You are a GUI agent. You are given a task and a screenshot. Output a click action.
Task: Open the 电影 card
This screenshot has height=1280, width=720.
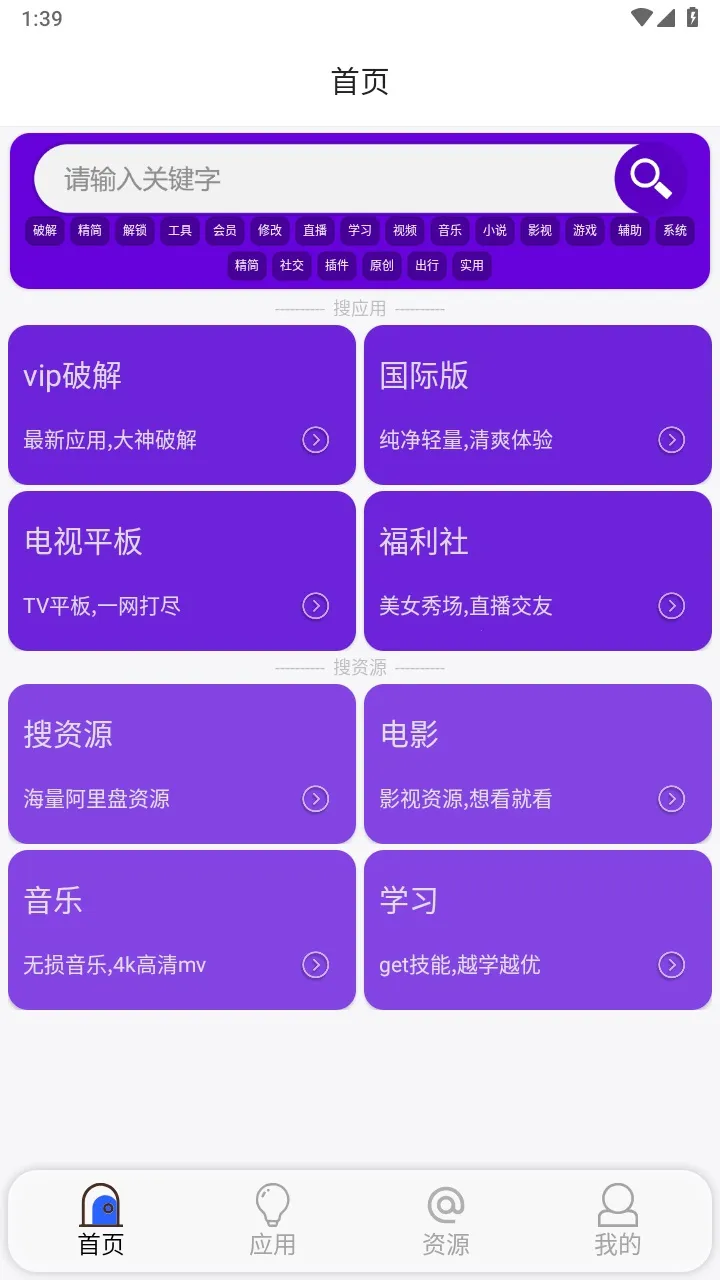point(538,764)
